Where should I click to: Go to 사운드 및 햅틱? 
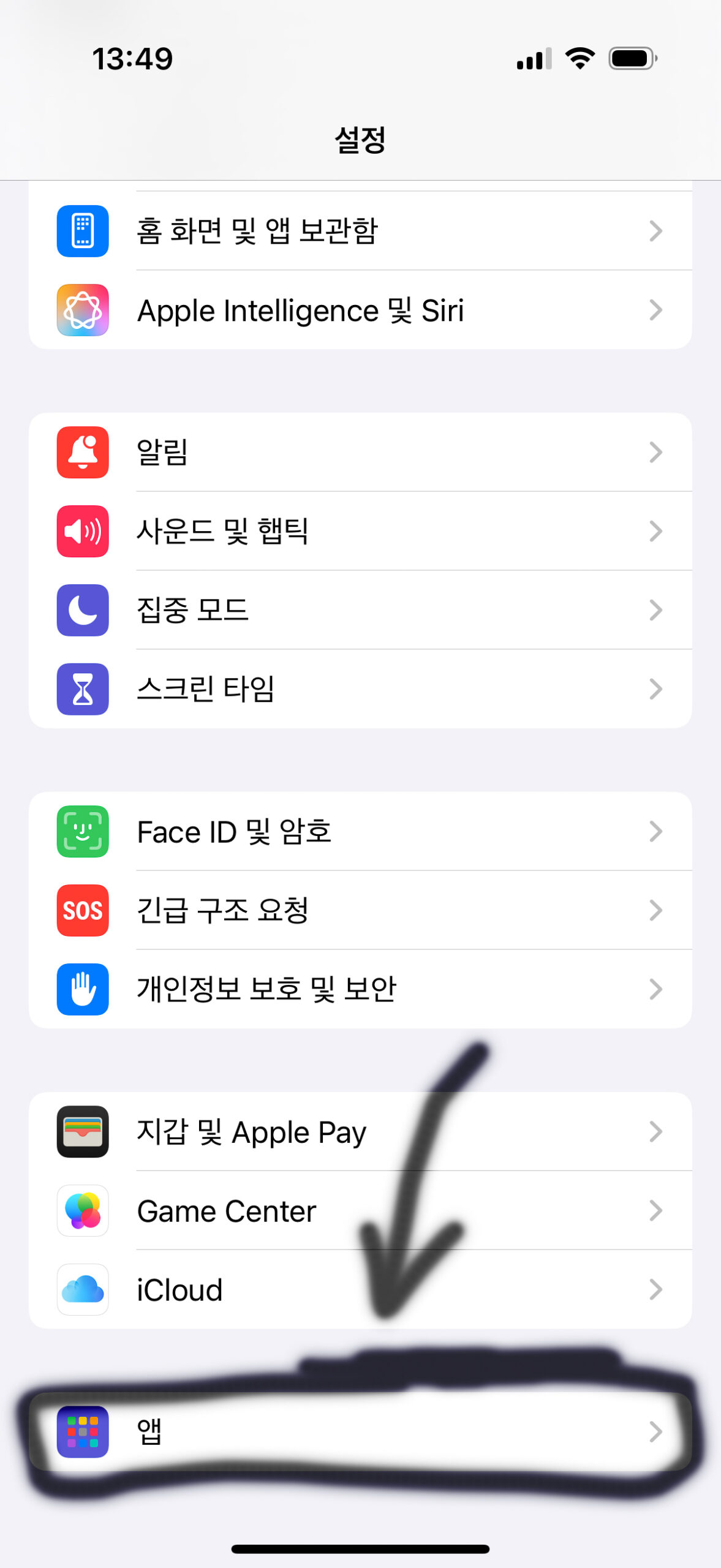pos(360,531)
